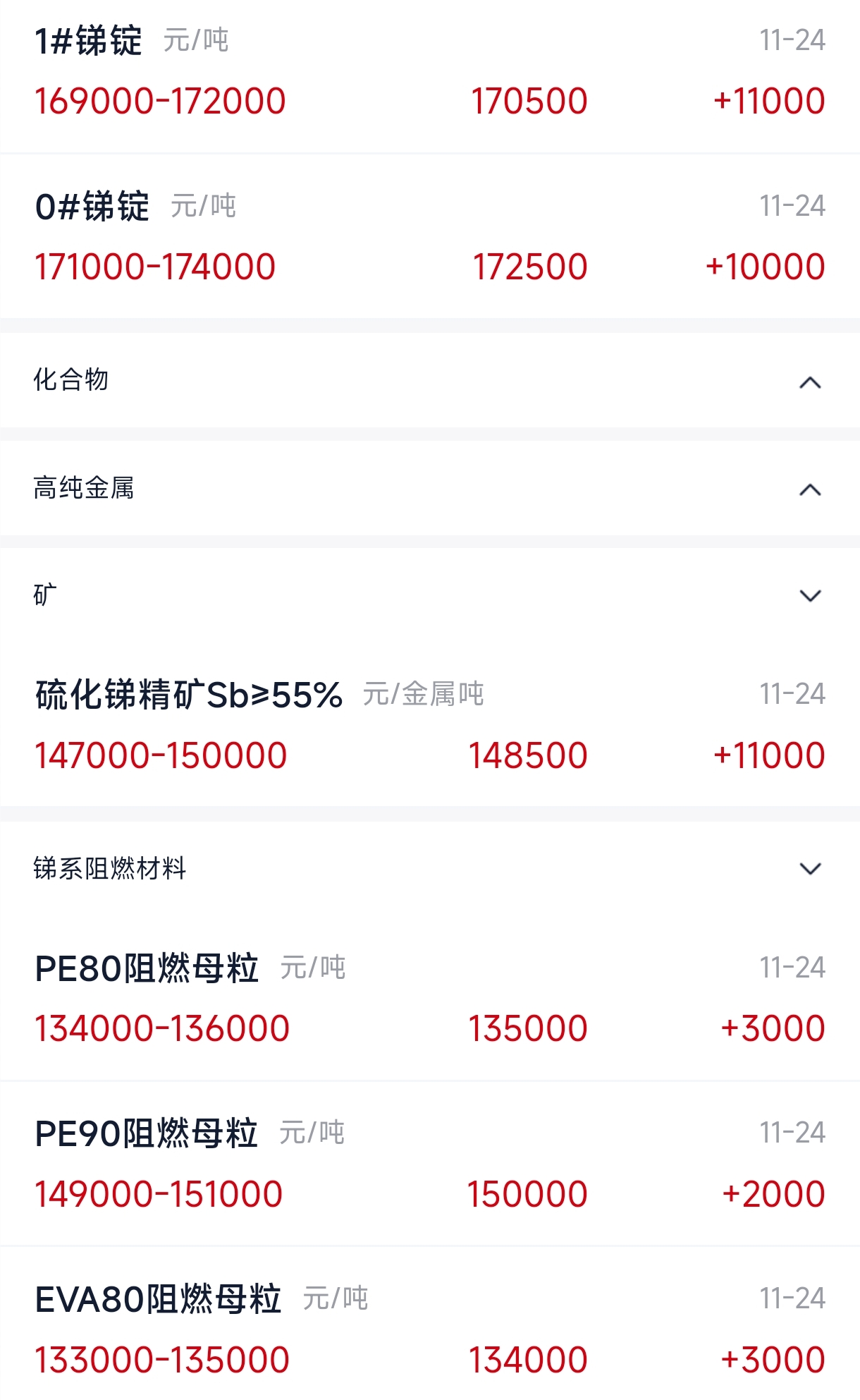The width and height of the screenshot is (860, 1400).
Task: Collapse the 矿 section
Action: [810, 596]
